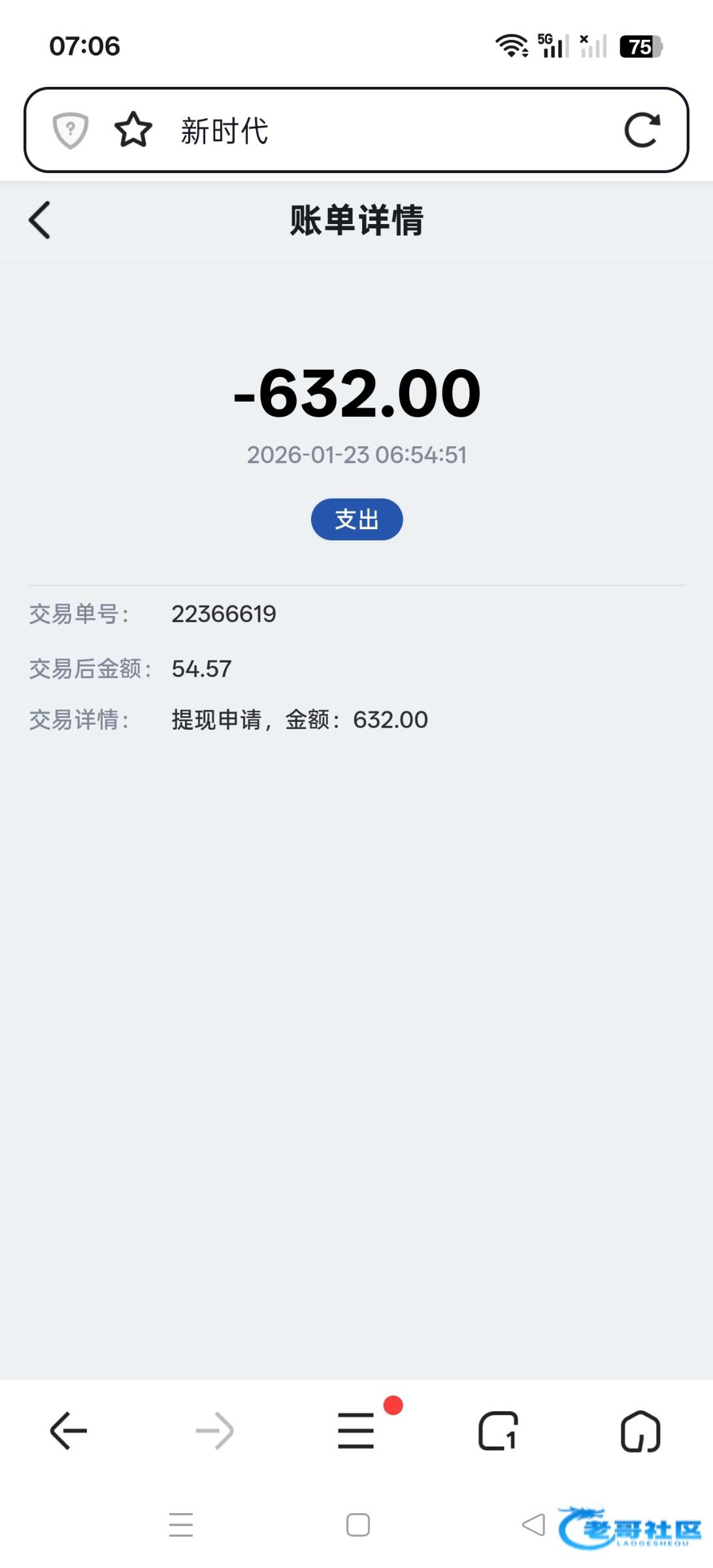The height and width of the screenshot is (1568, 713).
Task: Navigate back using the browser back arrow
Action: [69, 1431]
